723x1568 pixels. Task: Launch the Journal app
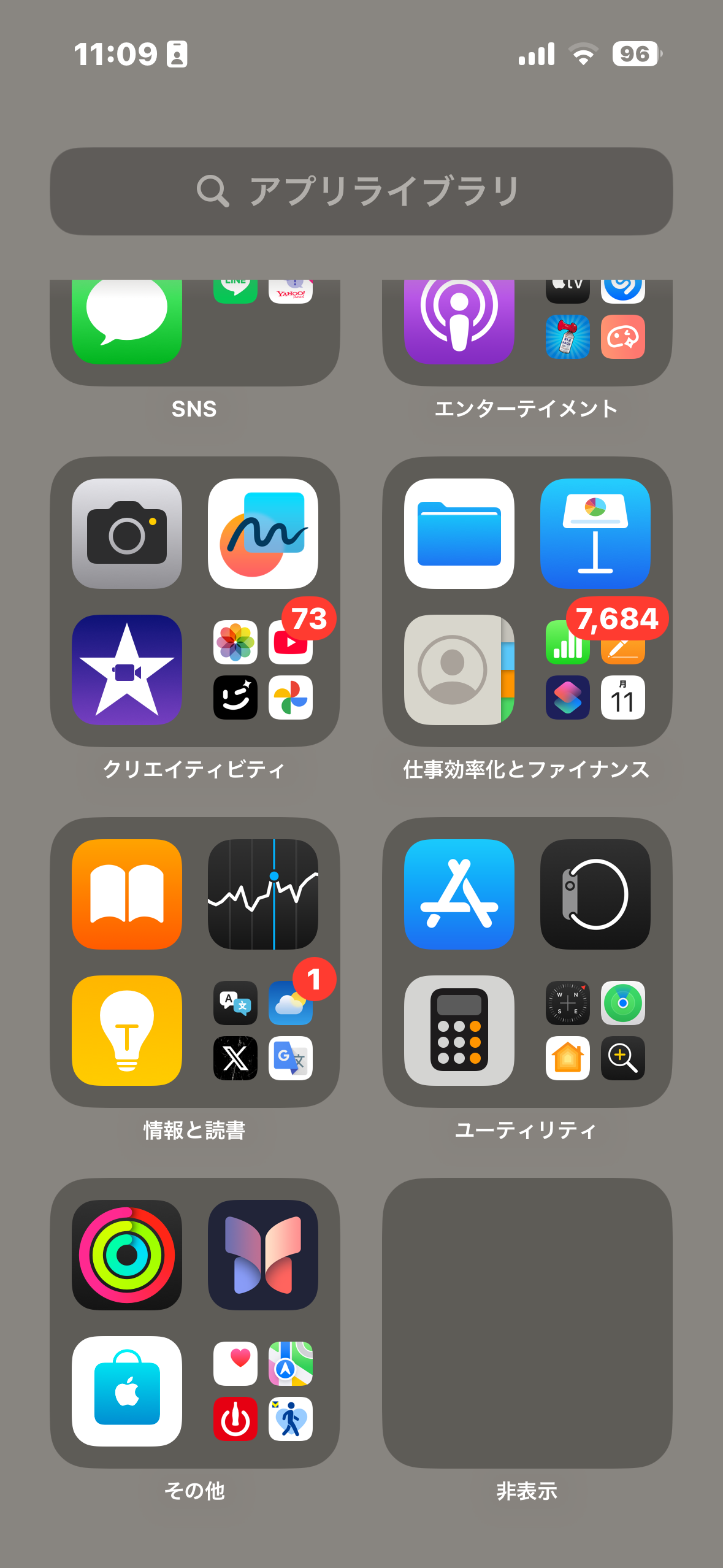coord(262,1255)
